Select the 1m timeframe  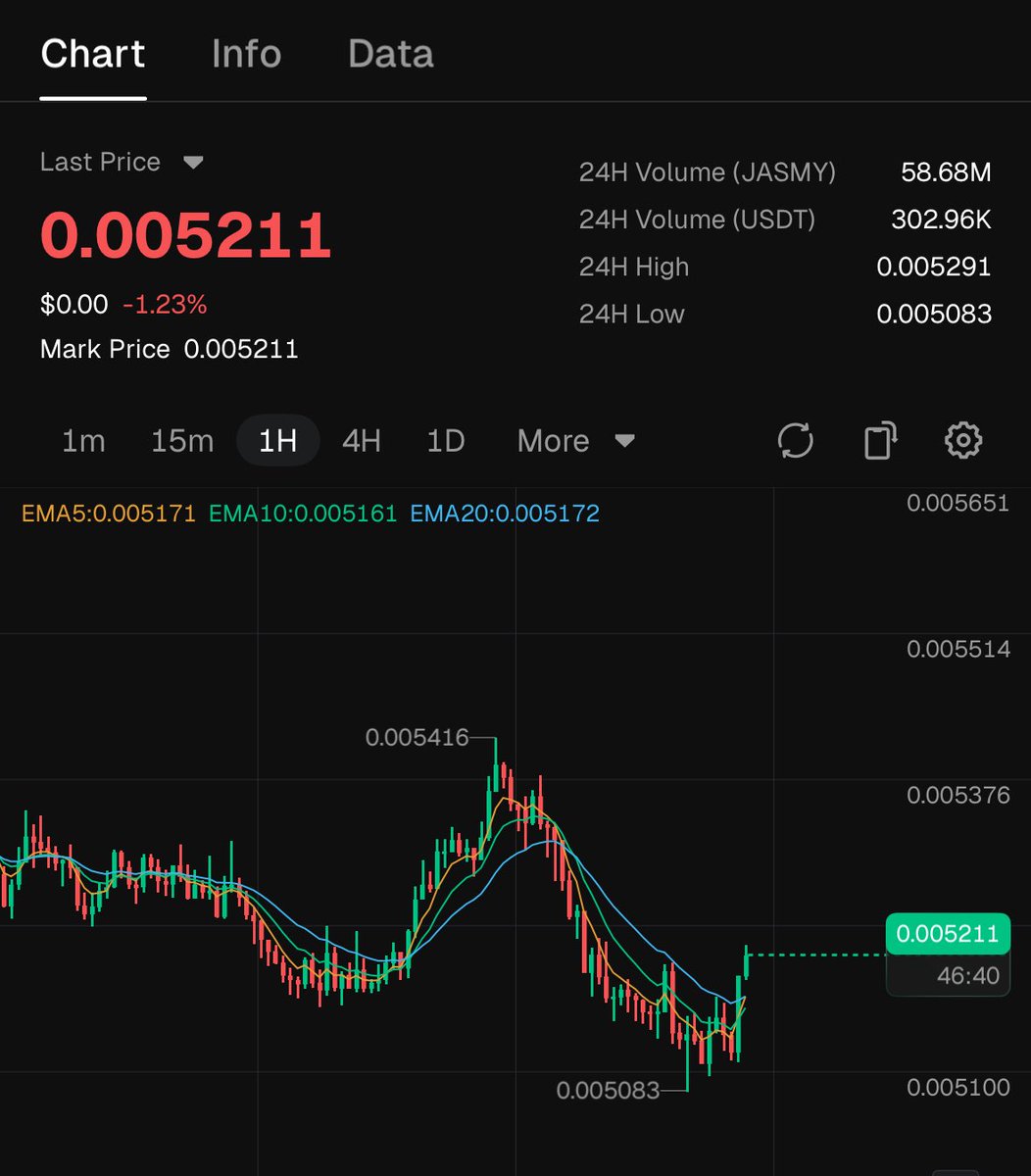[83, 441]
